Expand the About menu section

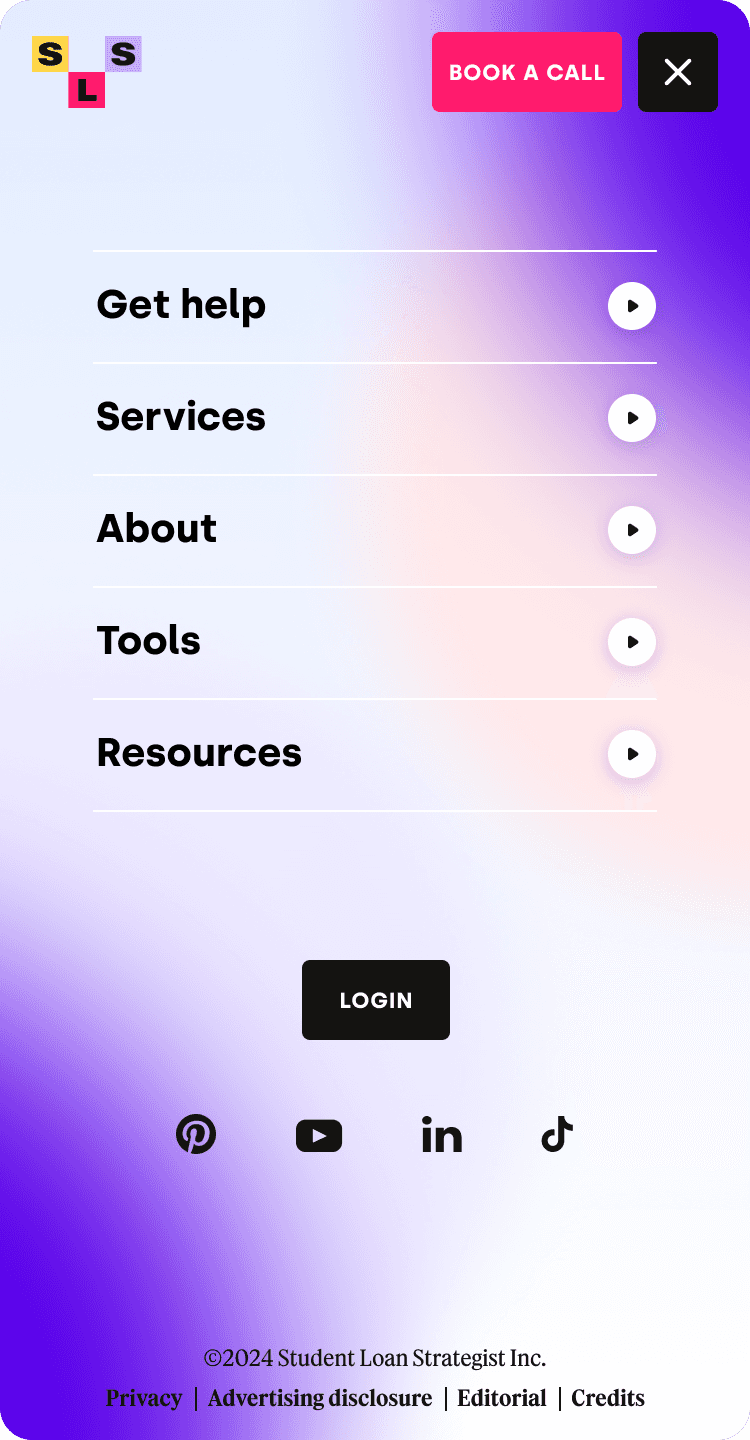631,530
